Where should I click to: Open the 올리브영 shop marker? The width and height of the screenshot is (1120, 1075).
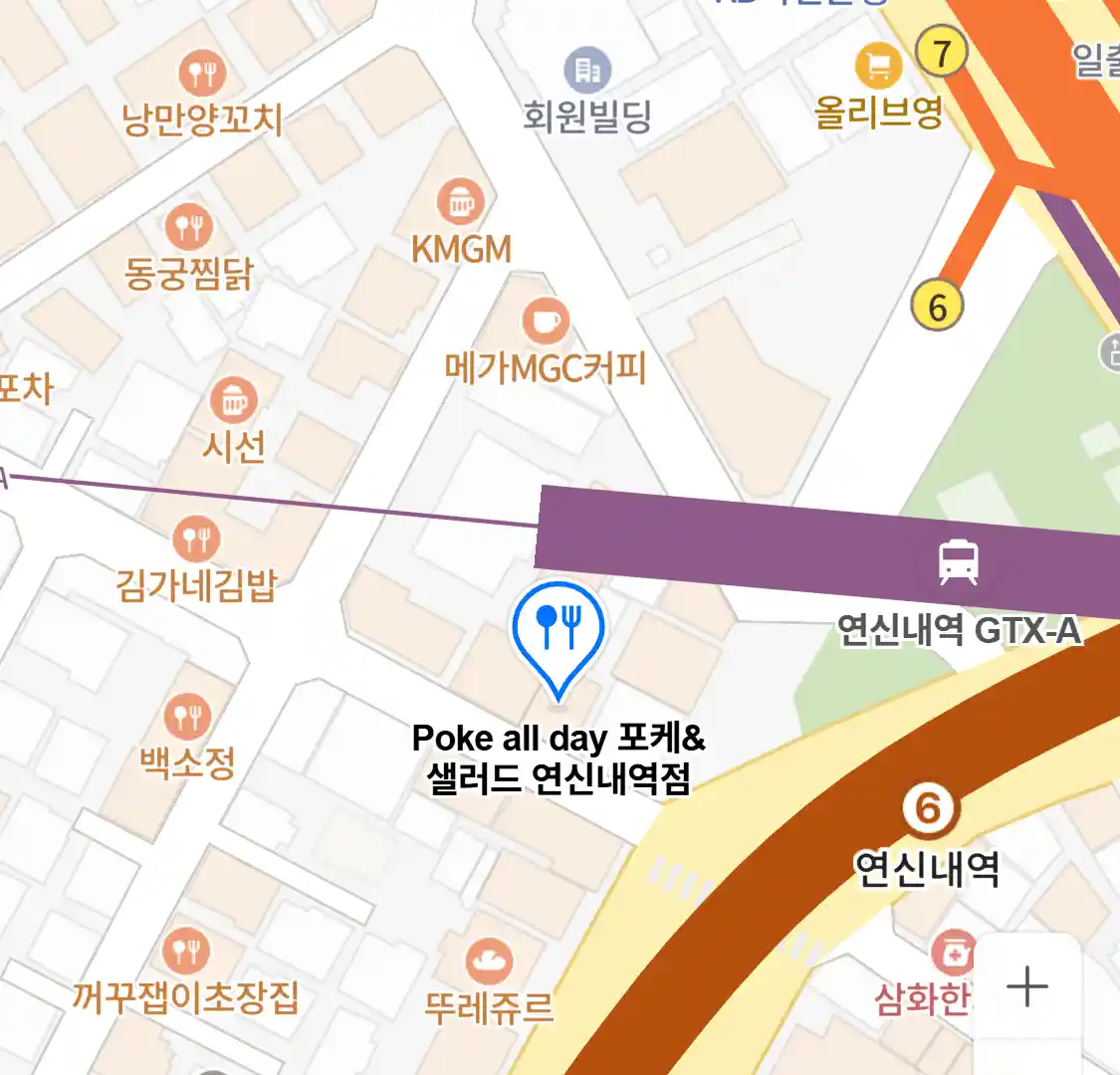[x=878, y=67]
